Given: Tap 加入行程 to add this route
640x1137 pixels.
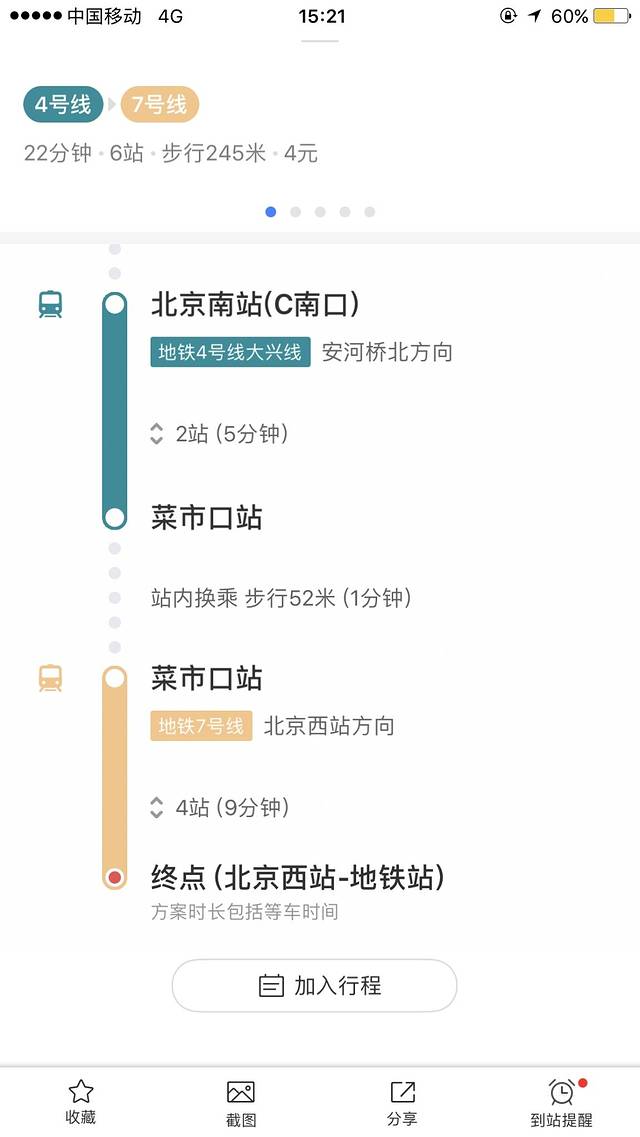Looking at the screenshot, I should [314, 985].
